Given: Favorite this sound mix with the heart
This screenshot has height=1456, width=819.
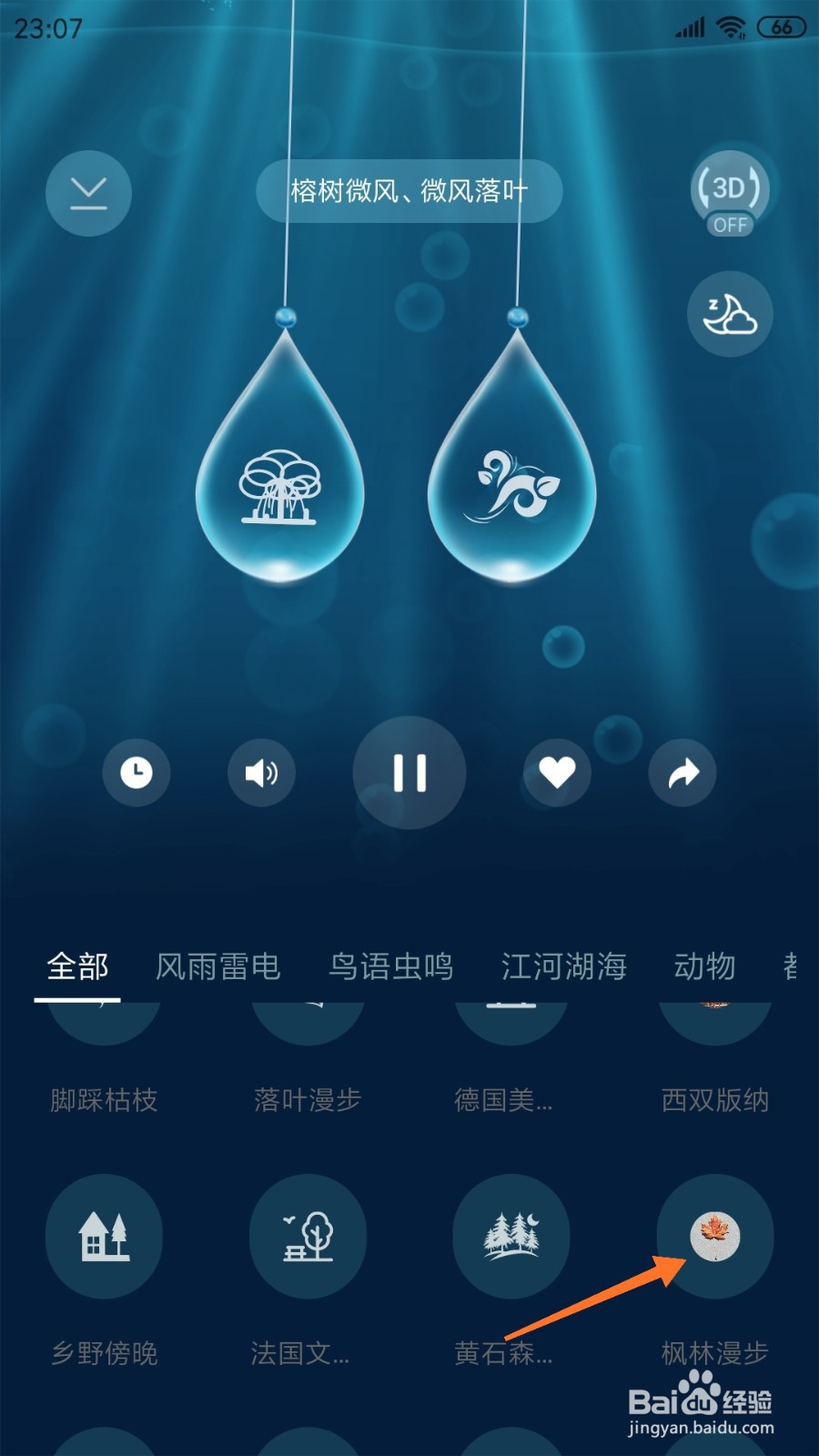Looking at the screenshot, I should [x=557, y=773].
